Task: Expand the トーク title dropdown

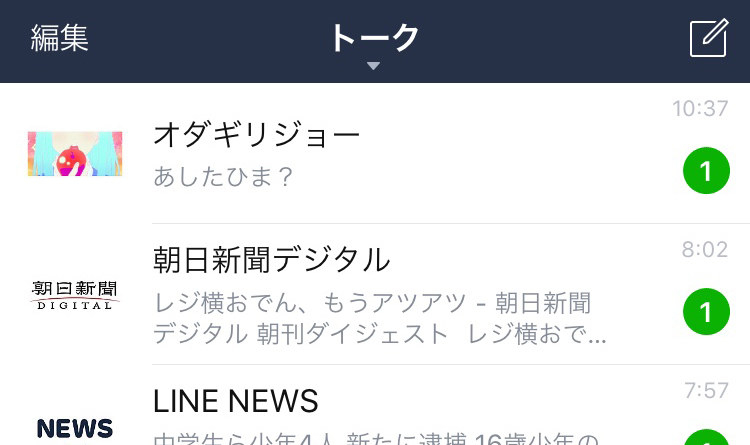Action: click(374, 46)
